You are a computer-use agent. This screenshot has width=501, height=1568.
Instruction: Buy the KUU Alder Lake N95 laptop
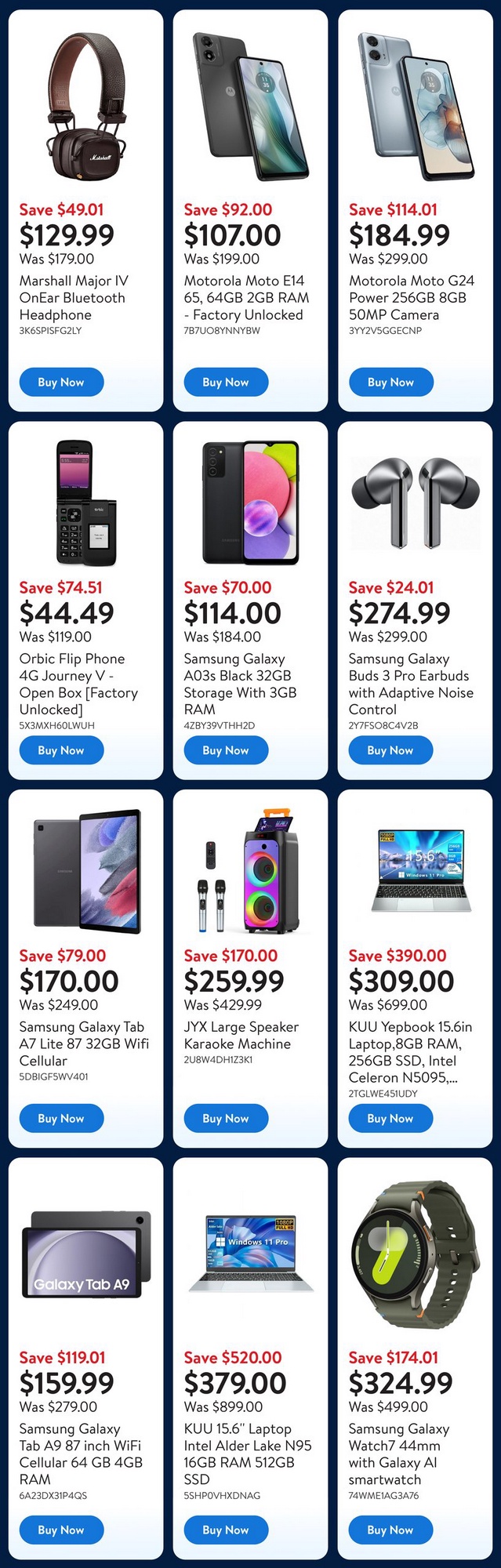pos(226,1530)
